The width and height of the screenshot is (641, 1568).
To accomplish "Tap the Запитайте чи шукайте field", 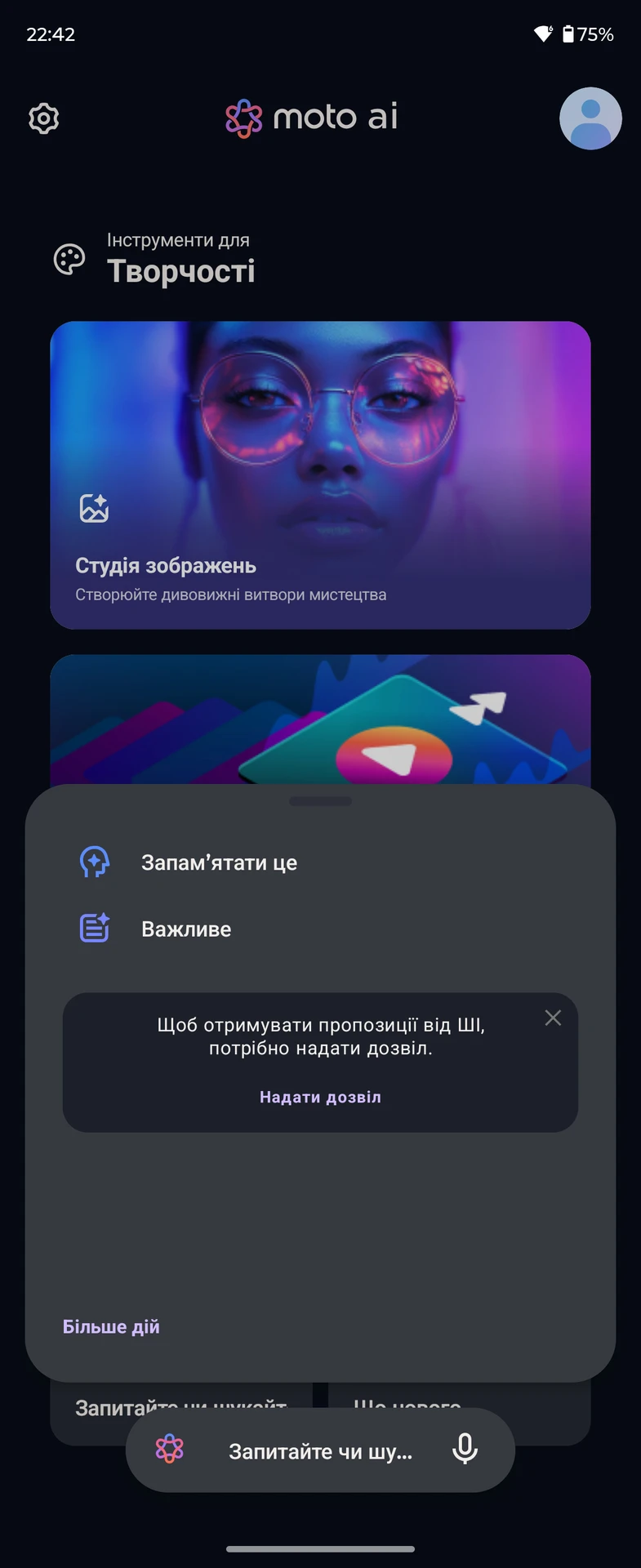I will 320,1451.
